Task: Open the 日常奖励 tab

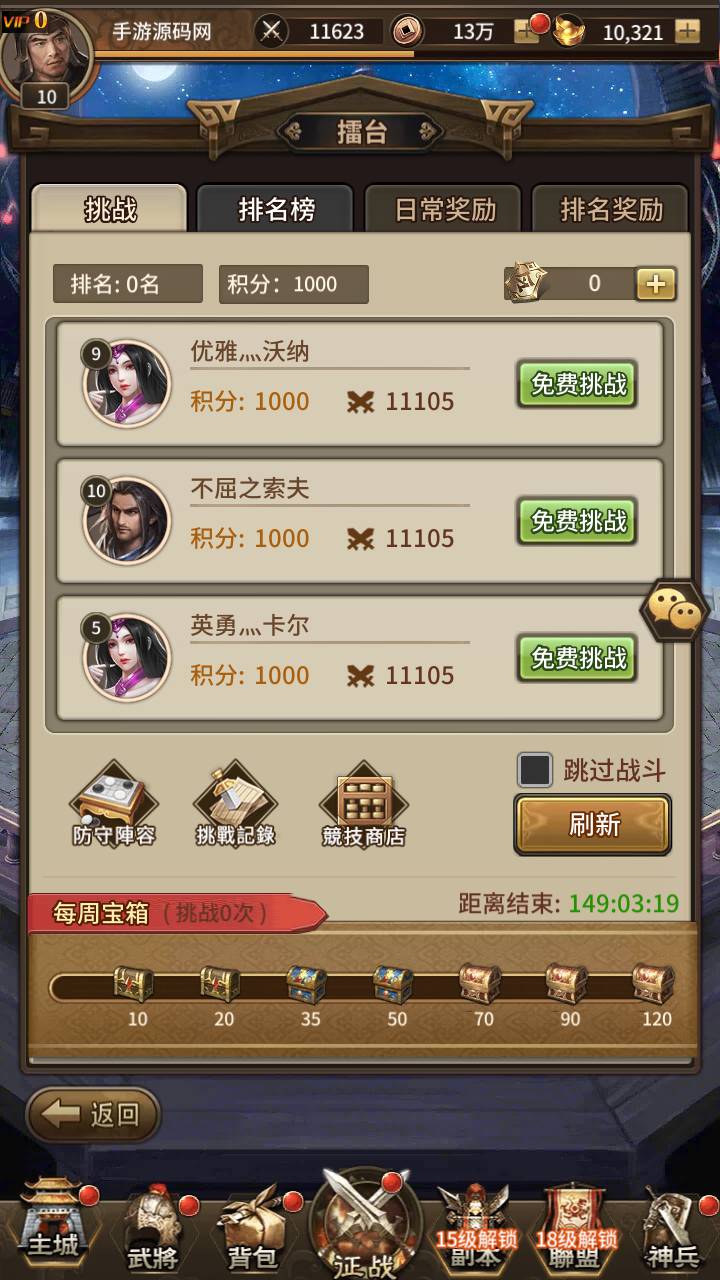Action: 444,209
